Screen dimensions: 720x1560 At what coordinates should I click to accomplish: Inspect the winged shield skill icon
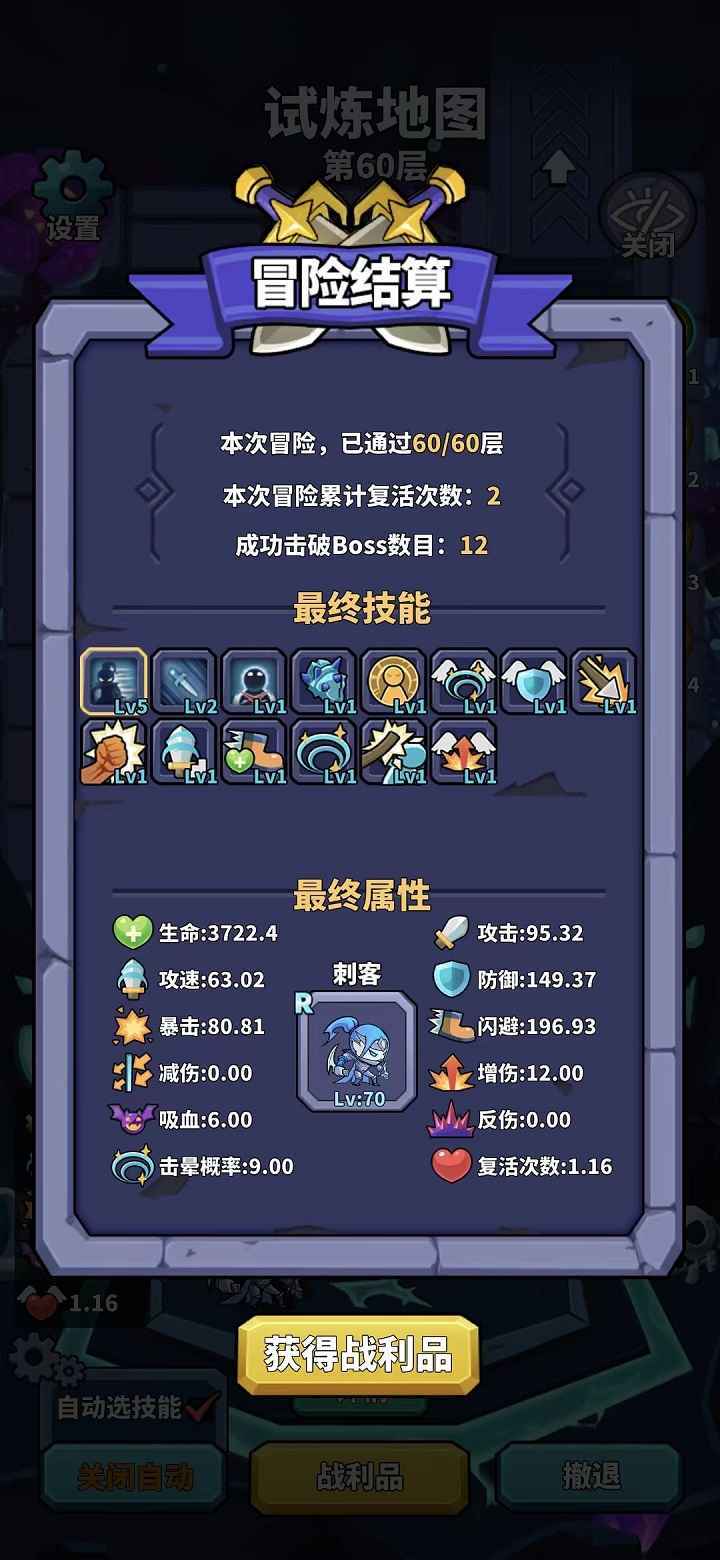point(533,681)
